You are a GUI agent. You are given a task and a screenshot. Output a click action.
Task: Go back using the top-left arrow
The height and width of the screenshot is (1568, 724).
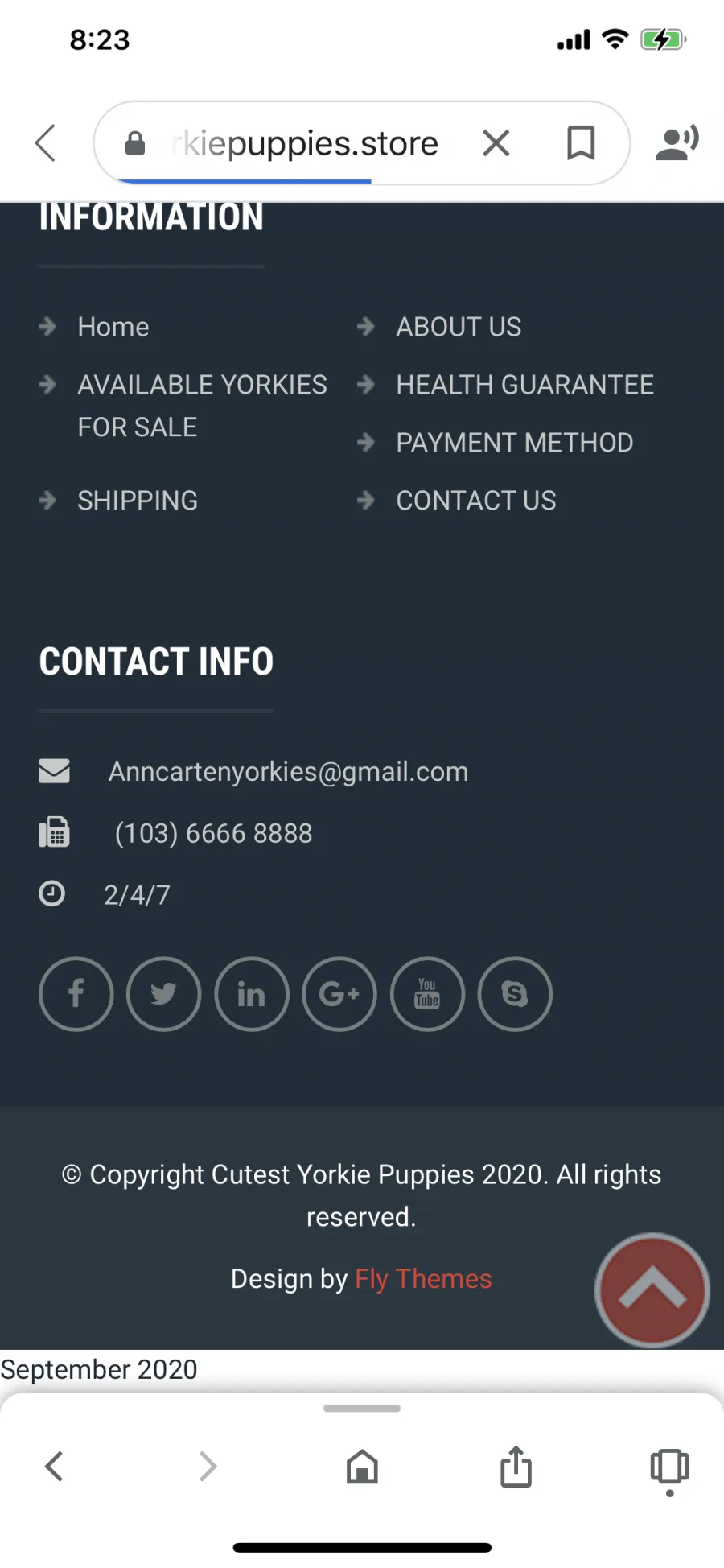tap(46, 143)
